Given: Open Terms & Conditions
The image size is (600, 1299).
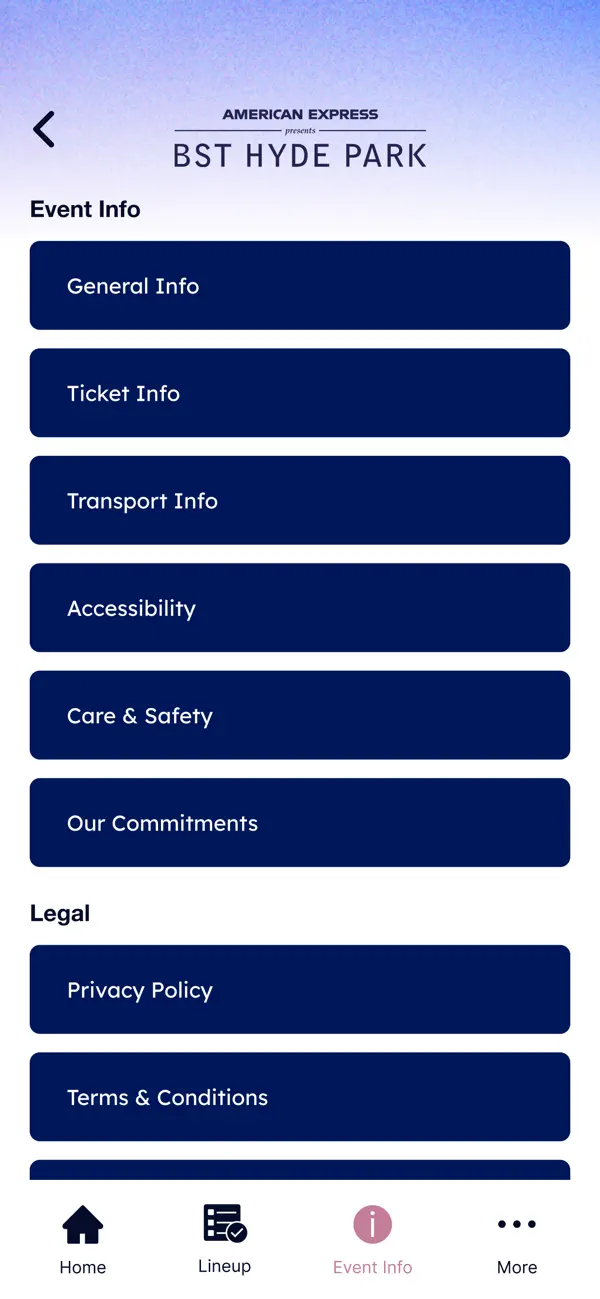Looking at the screenshot, I should [x=300, y=1097].
